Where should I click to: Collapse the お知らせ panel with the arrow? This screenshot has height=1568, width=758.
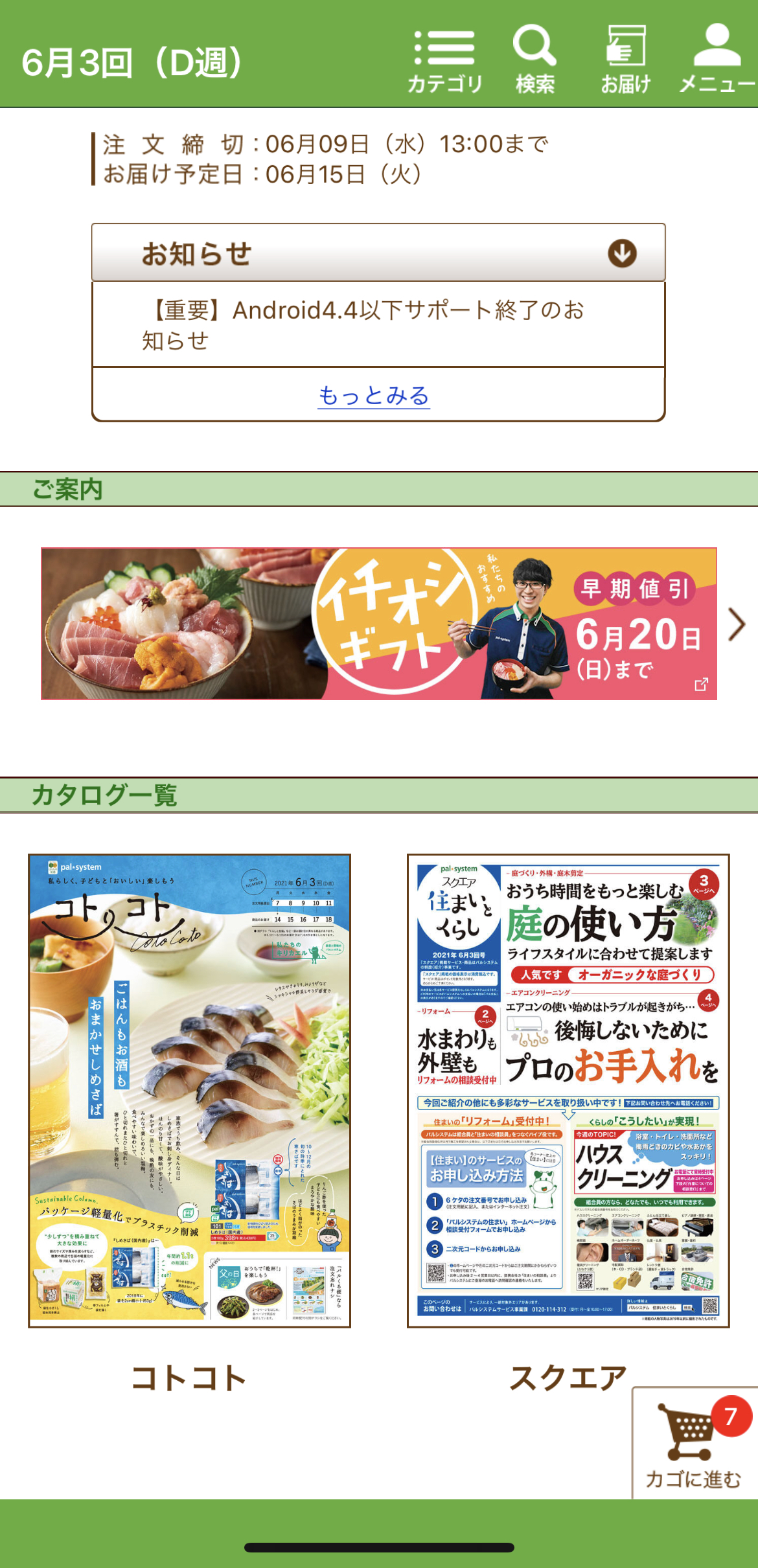pyautogui.click(x=621, y=255)
